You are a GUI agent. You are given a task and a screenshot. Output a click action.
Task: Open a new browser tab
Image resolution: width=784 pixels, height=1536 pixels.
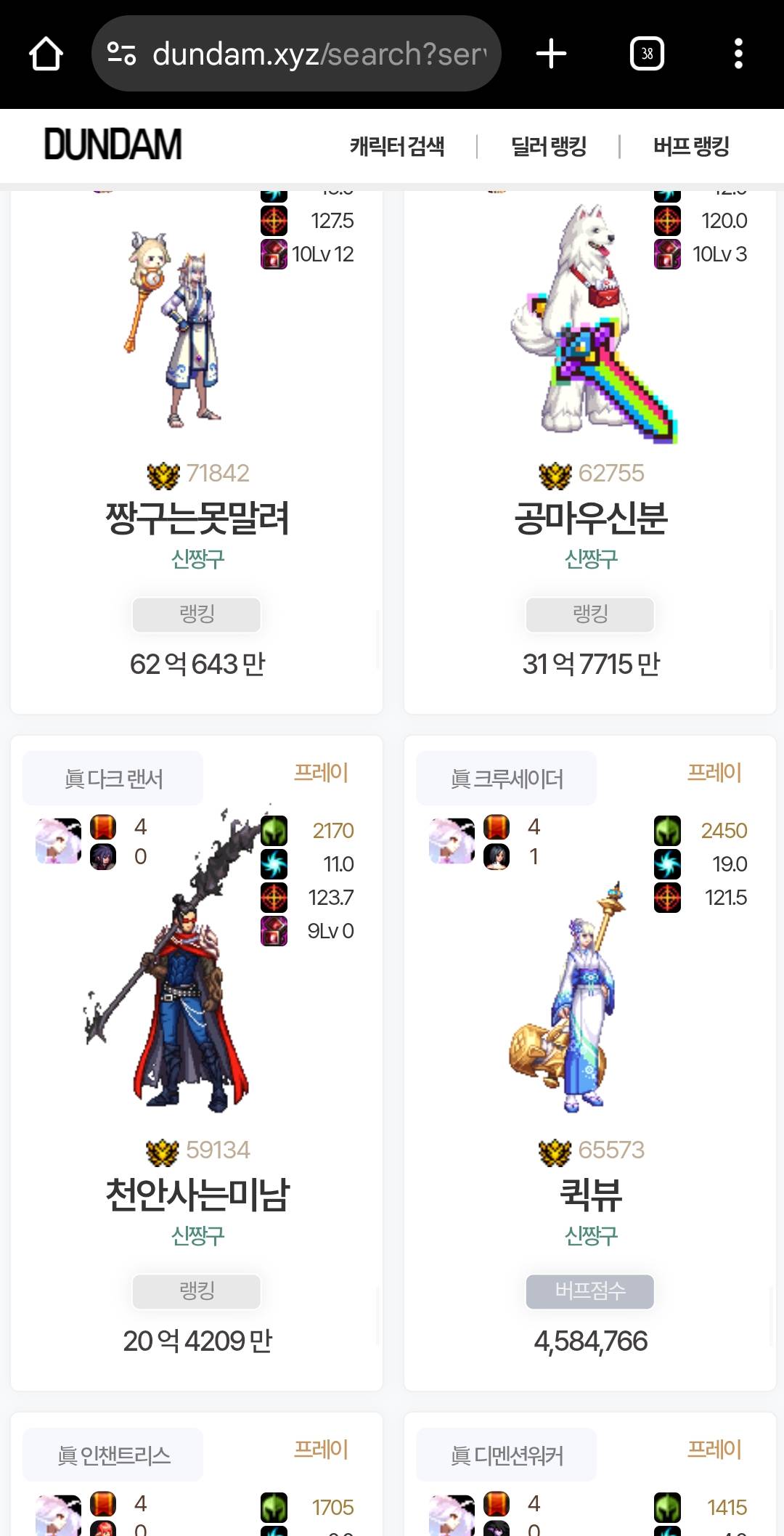[x=551, y=54]
